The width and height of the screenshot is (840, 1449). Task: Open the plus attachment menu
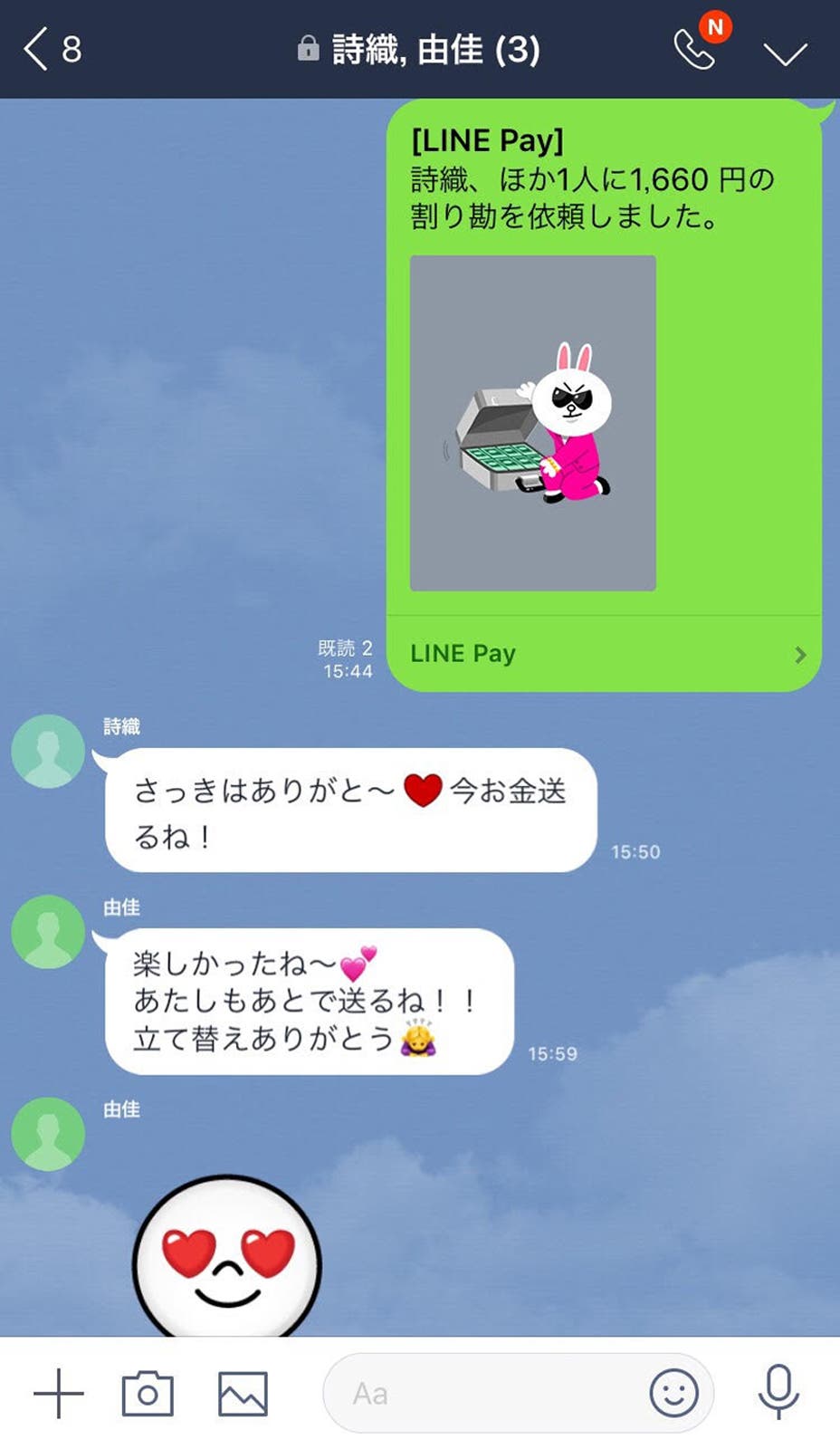click(59, 1393)
